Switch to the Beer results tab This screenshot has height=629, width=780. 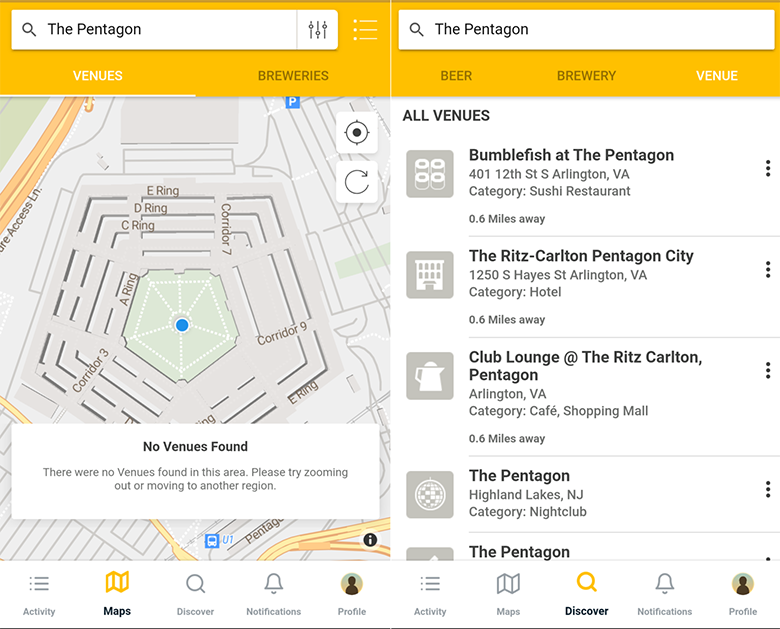[x=456, y=76]
